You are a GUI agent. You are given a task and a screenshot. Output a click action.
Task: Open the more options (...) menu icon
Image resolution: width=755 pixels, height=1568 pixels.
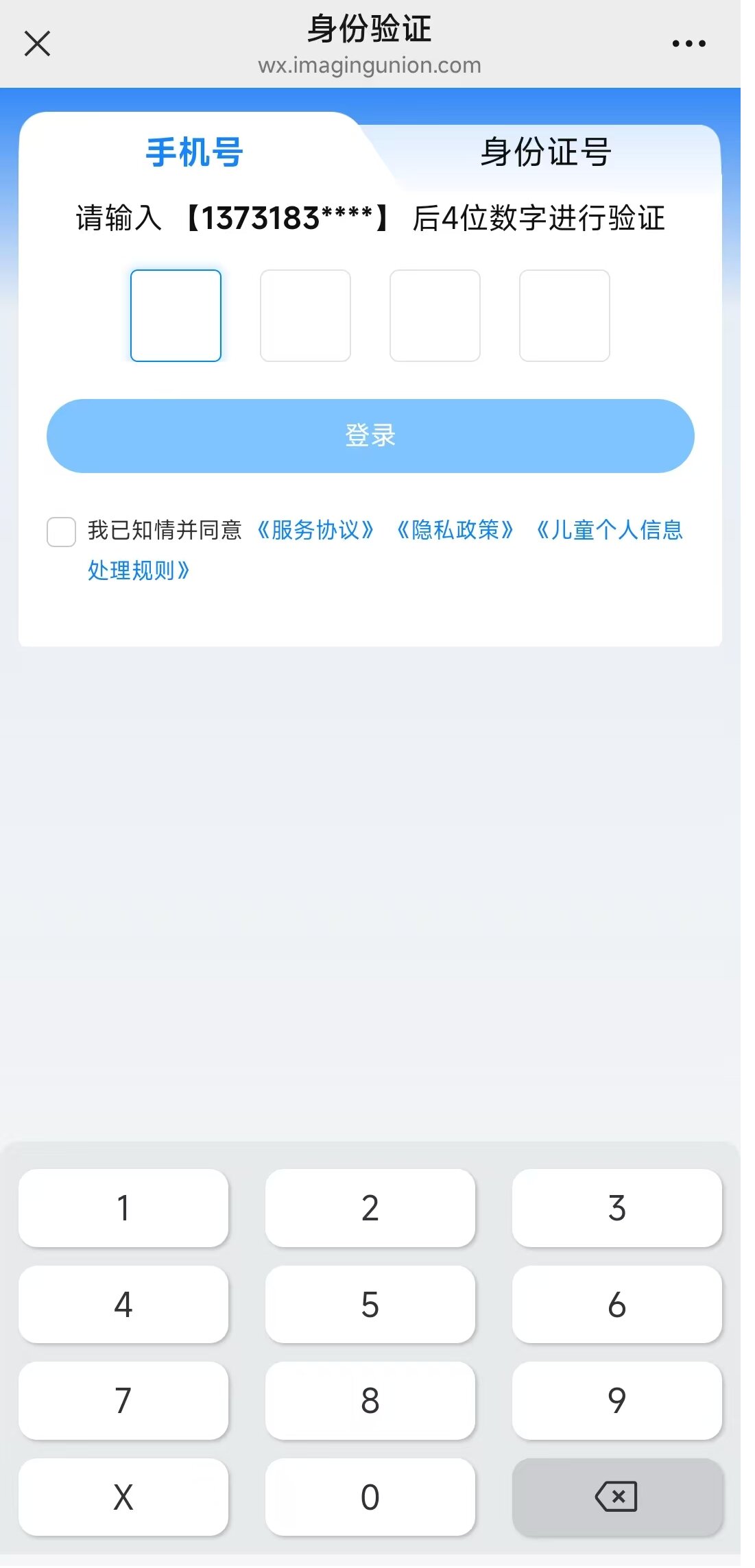(x=688, y=43)
